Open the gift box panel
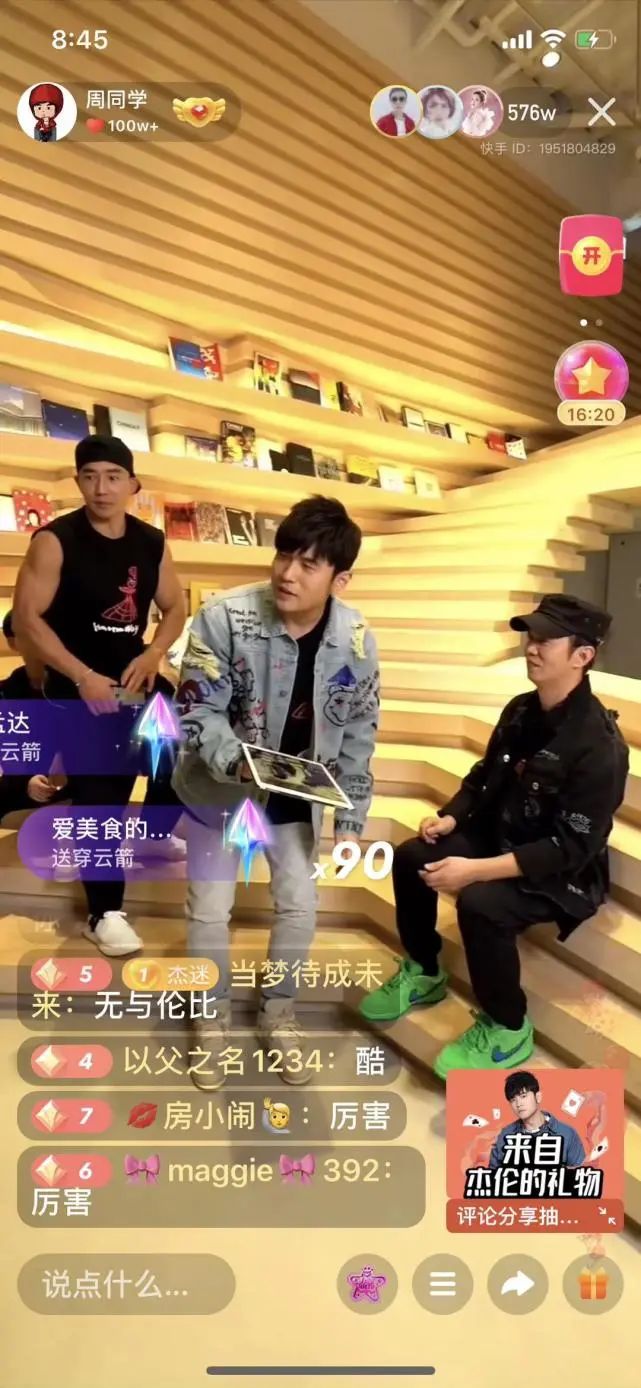This screenshot has height=1388, width=641. click(x=592, y=1284)
